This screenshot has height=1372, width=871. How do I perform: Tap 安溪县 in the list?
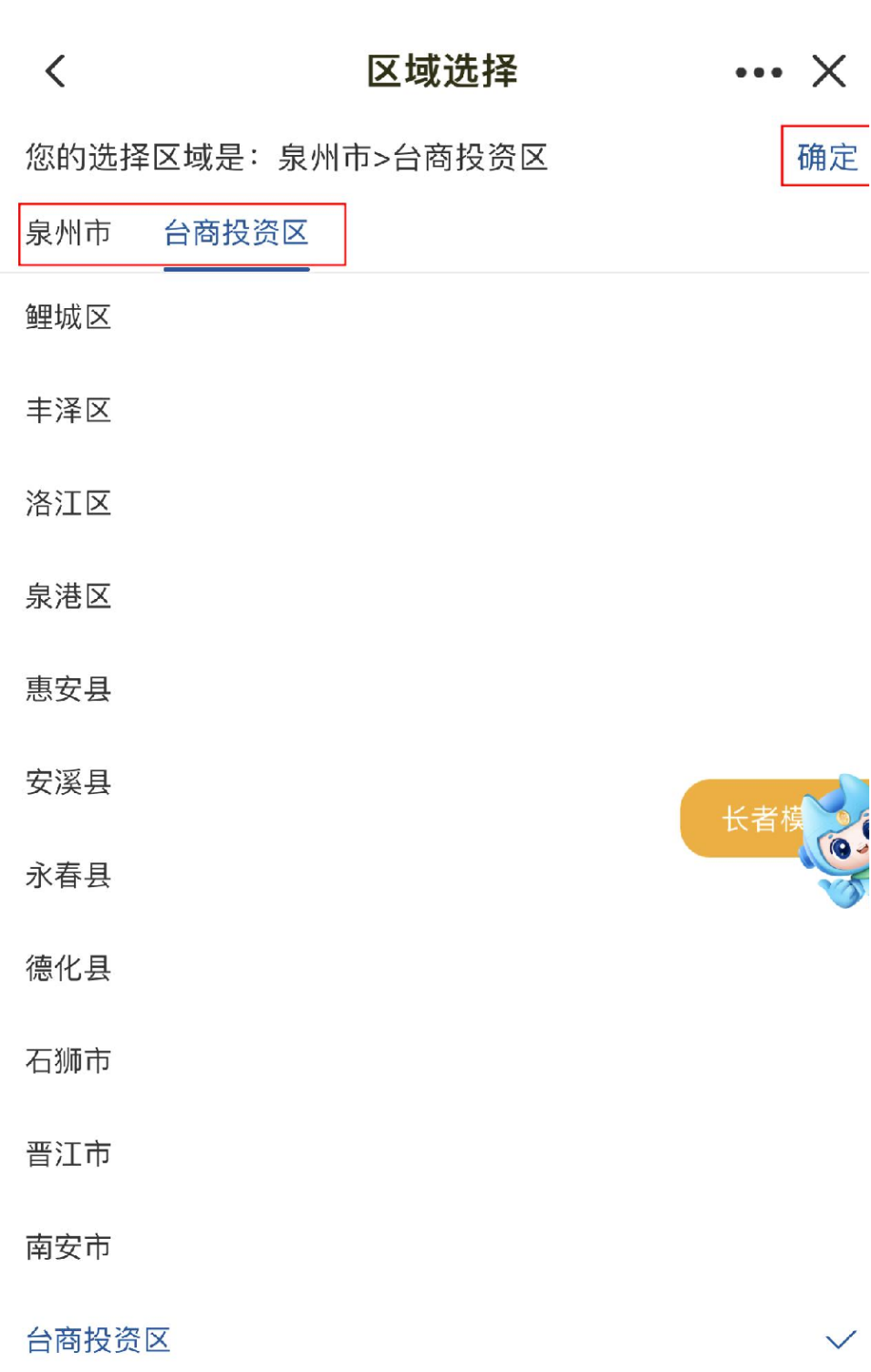click(68, 782)
